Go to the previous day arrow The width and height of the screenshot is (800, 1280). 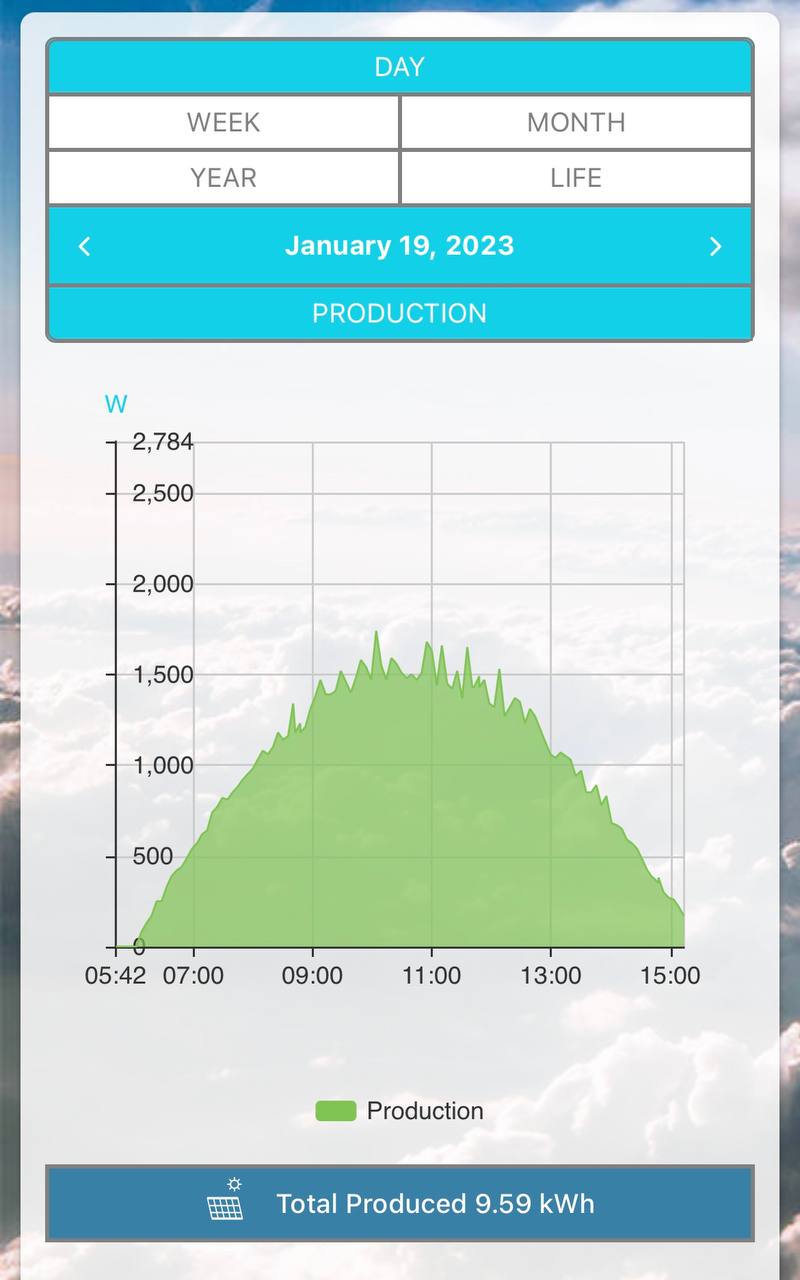pos(85,246)
